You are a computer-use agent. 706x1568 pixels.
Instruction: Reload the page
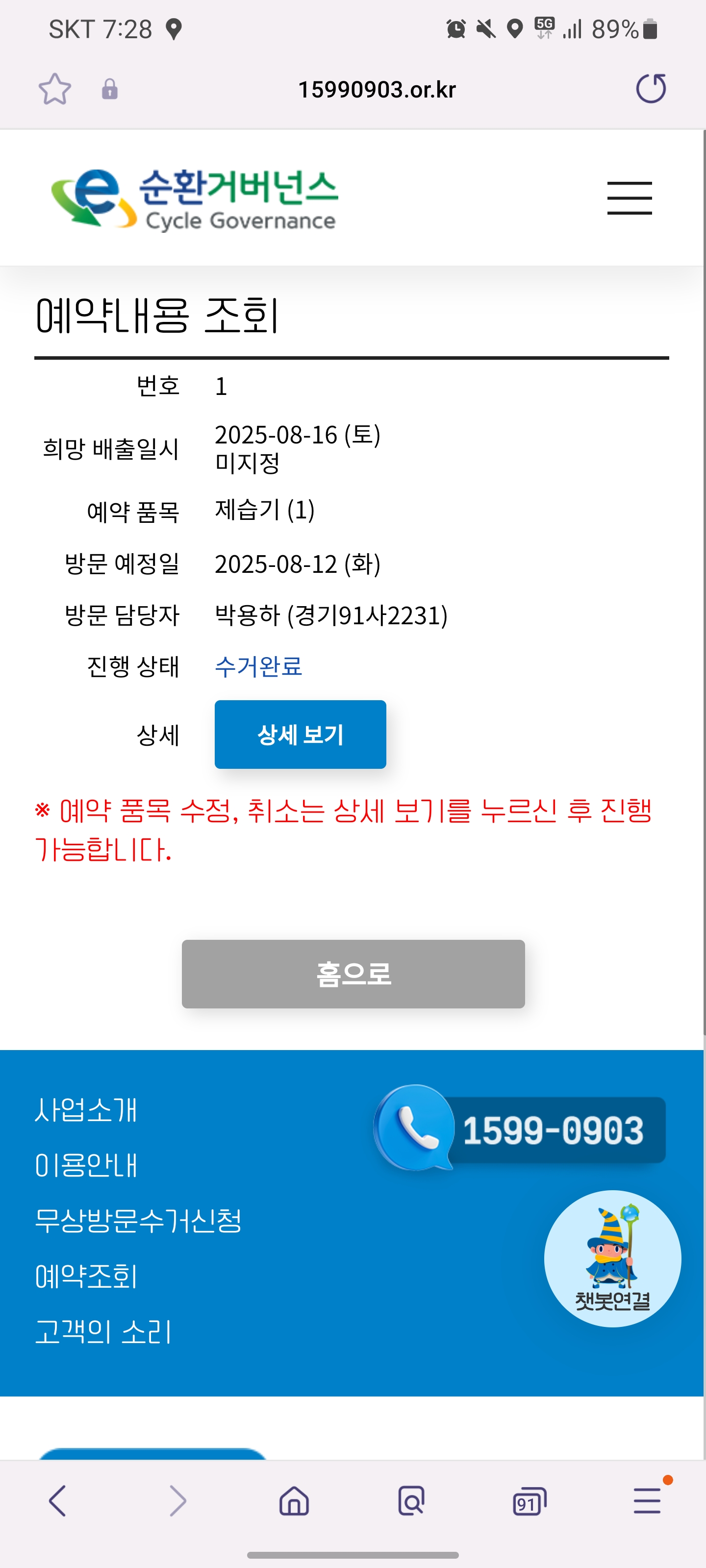651,89
